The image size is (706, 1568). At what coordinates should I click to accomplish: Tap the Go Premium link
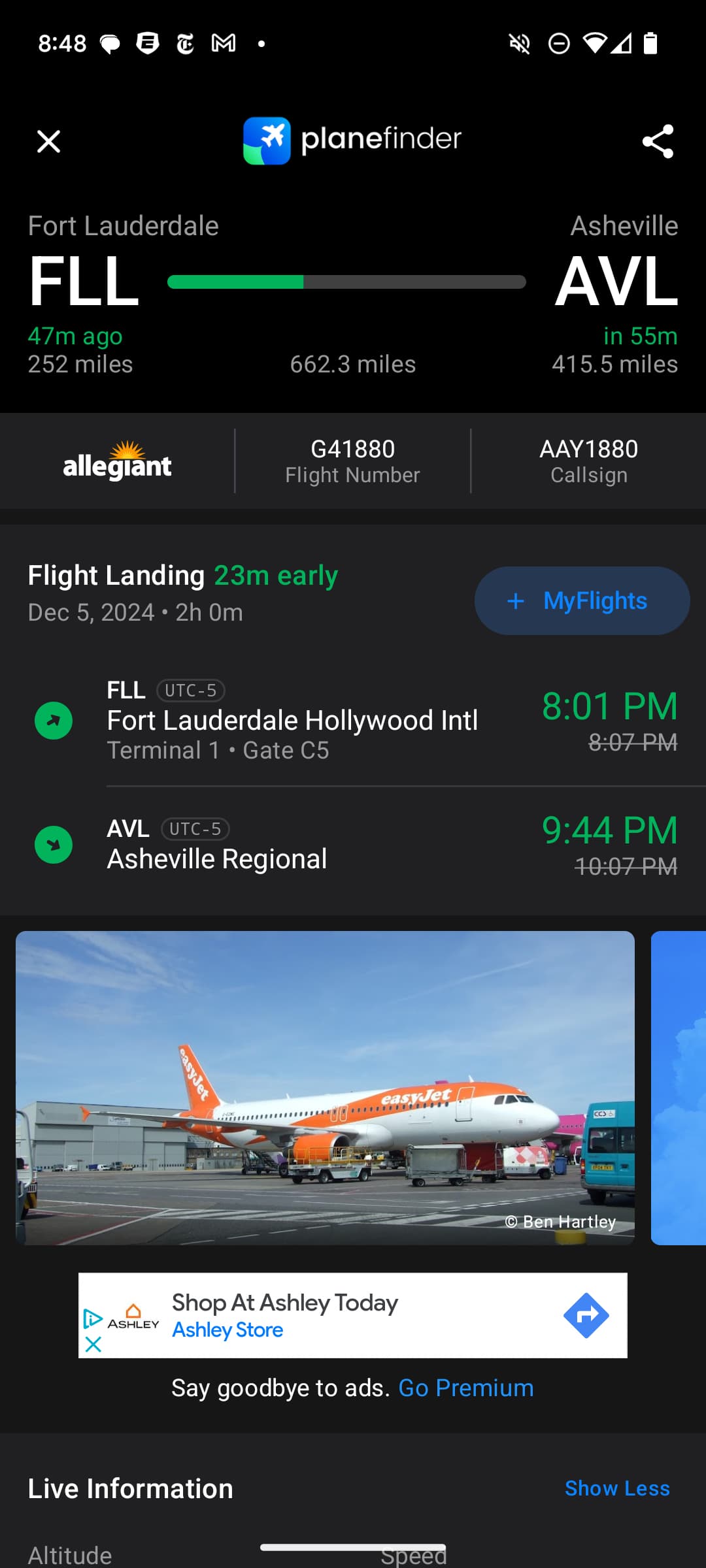click(x=465, y=1388)
